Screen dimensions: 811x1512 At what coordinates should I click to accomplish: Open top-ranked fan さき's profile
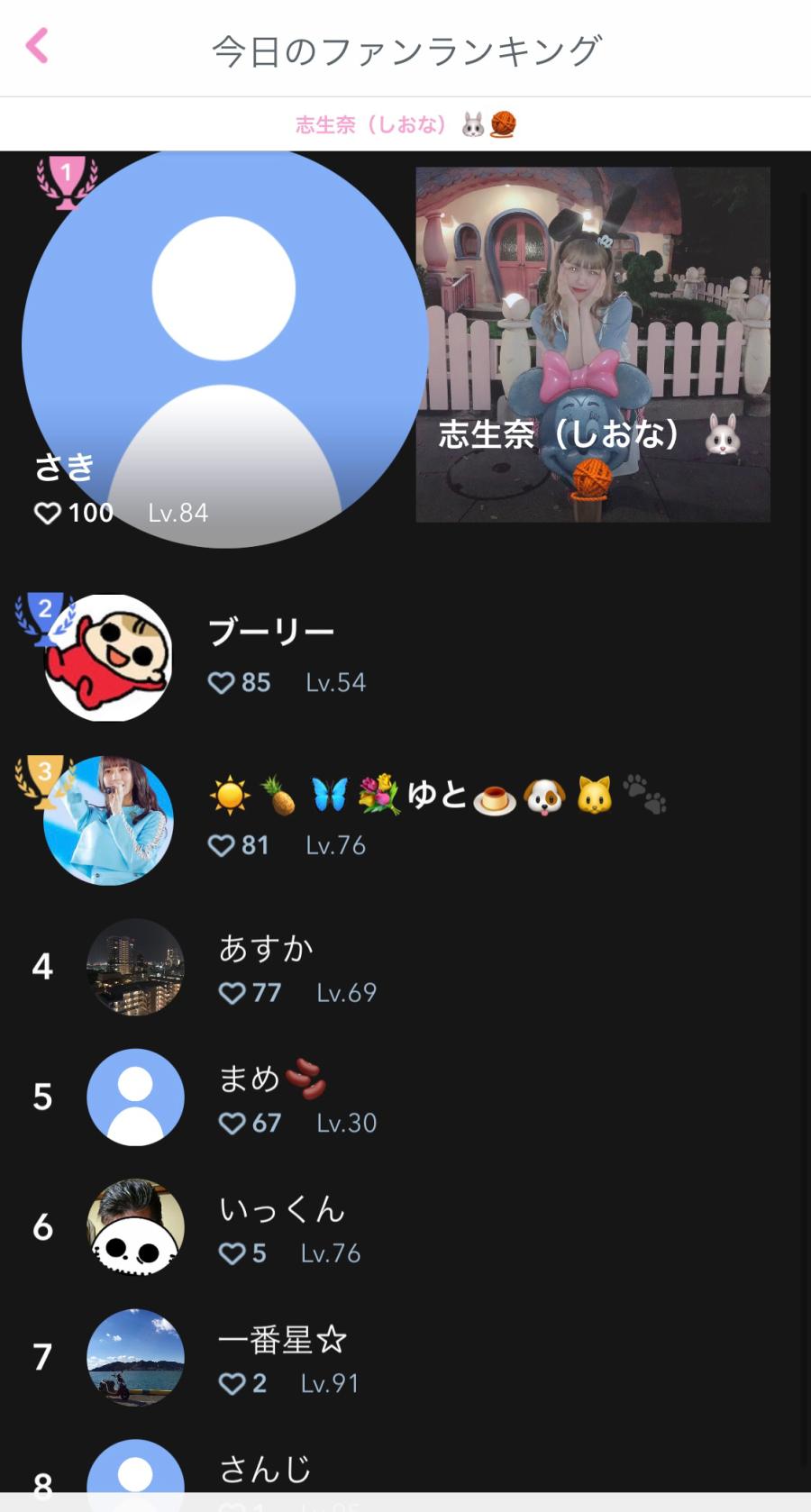point(224,349)
